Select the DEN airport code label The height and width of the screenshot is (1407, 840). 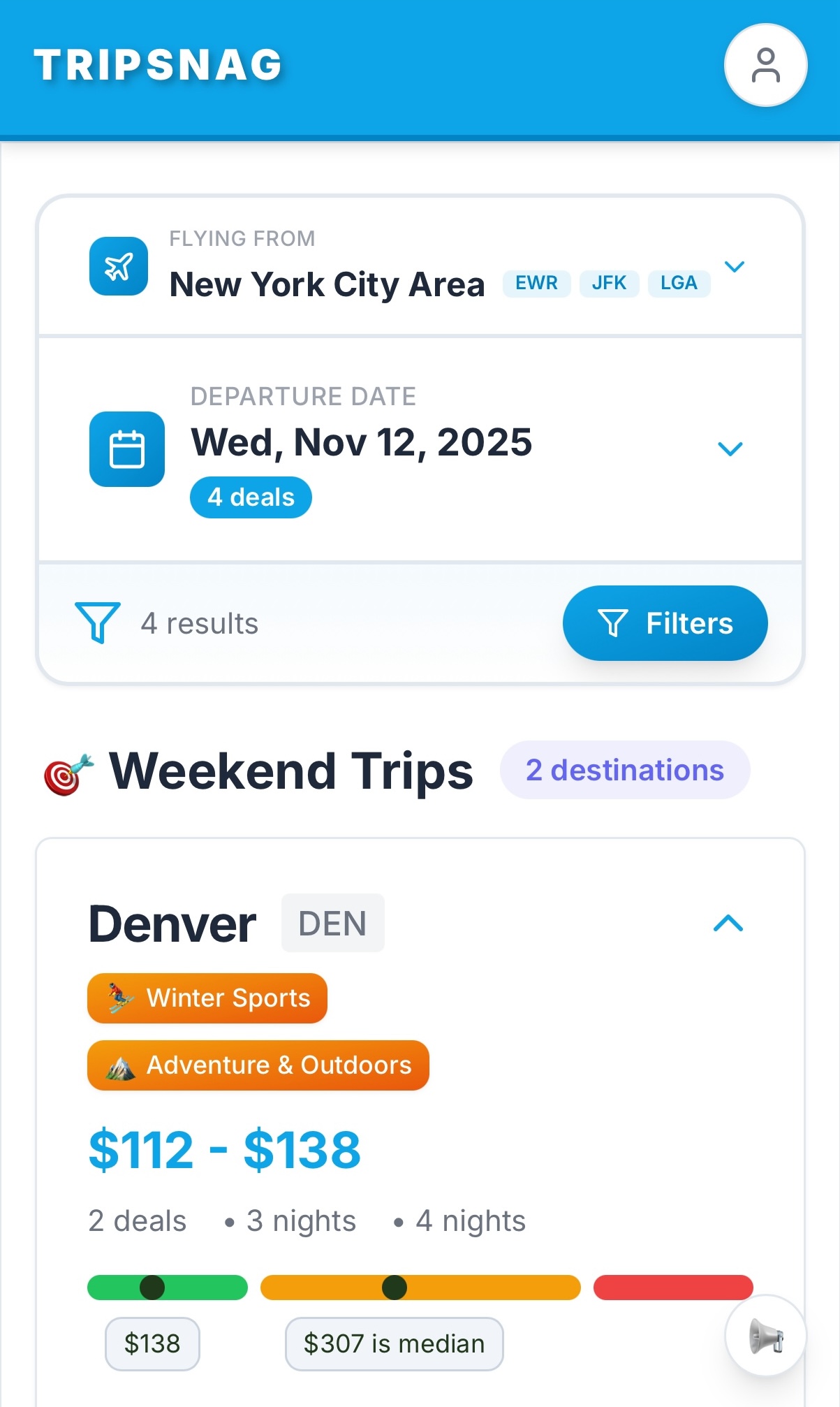332,922
